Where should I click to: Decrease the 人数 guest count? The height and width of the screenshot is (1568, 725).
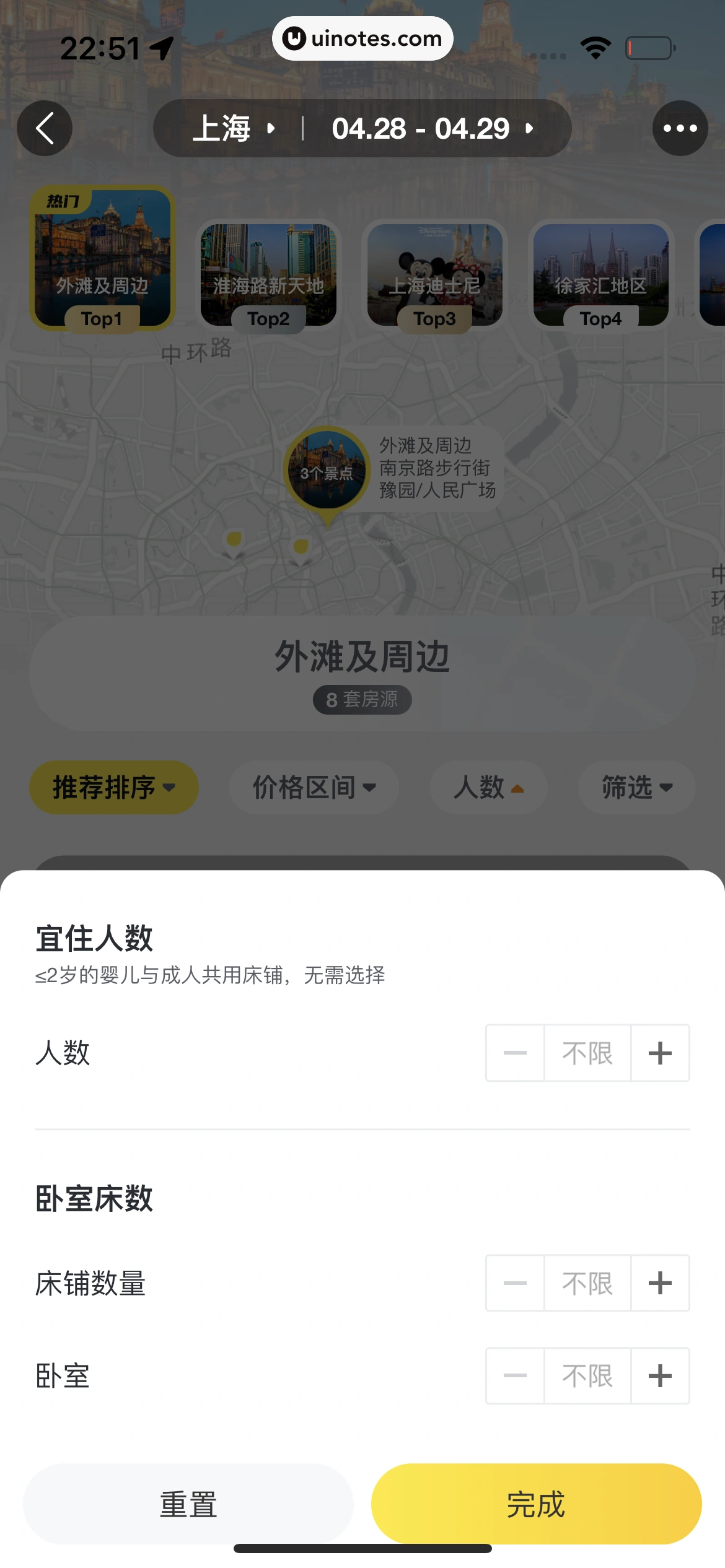(515, 1053)
